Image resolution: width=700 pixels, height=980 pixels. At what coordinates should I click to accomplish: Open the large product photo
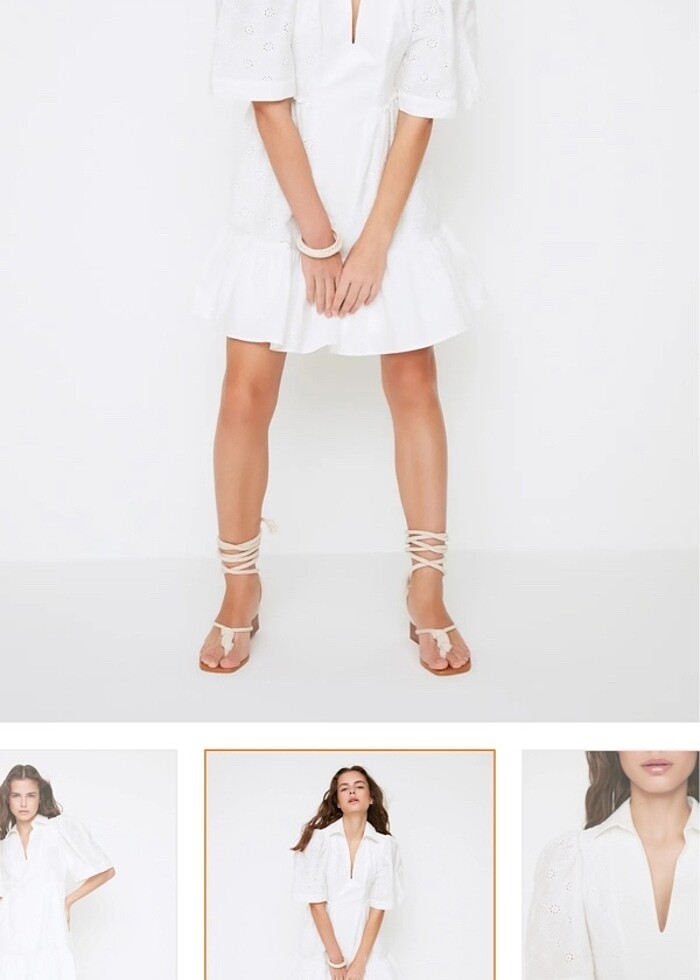pyautogui.click(x=350, y=360)
